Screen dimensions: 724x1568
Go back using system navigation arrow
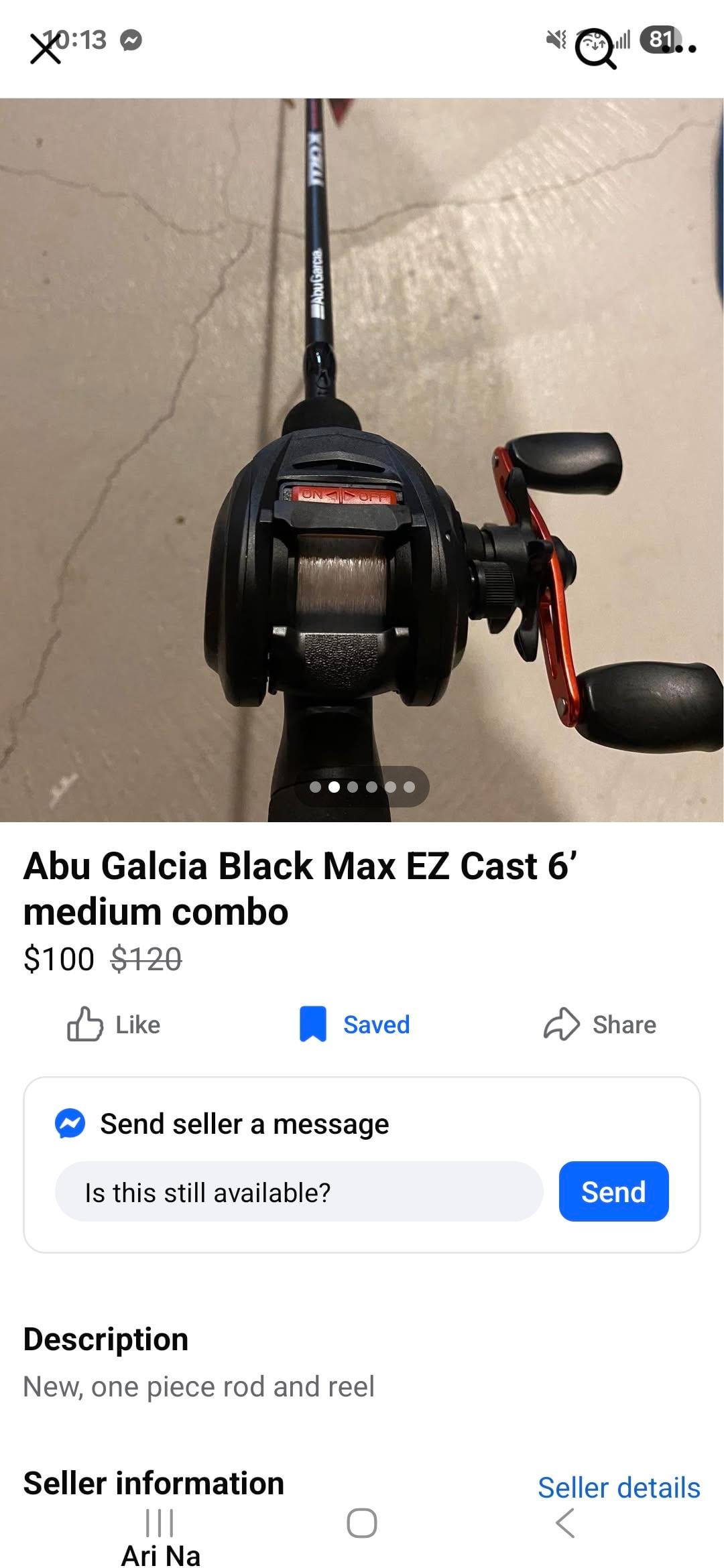(565, 1523)
